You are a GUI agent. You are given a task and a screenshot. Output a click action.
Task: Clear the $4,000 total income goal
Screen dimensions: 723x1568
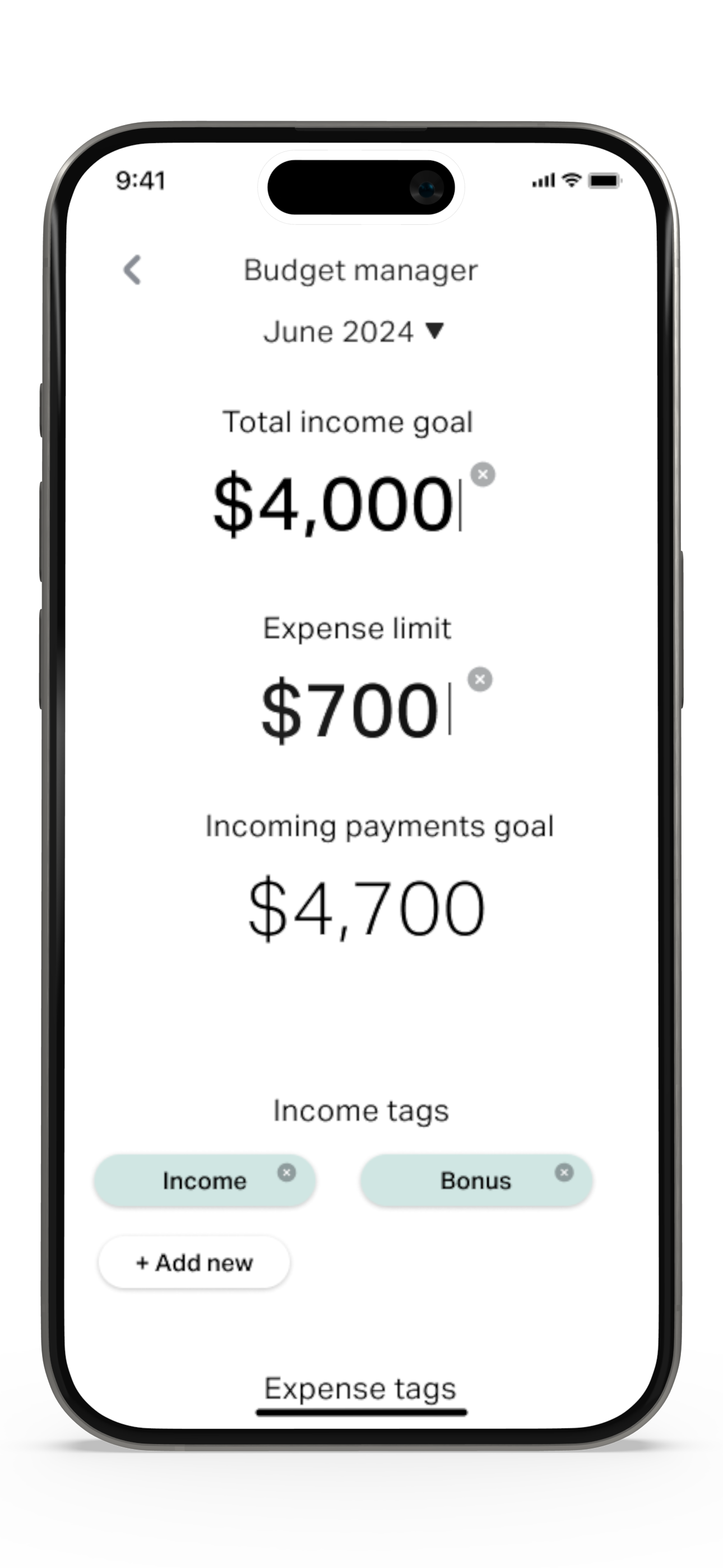483,474
